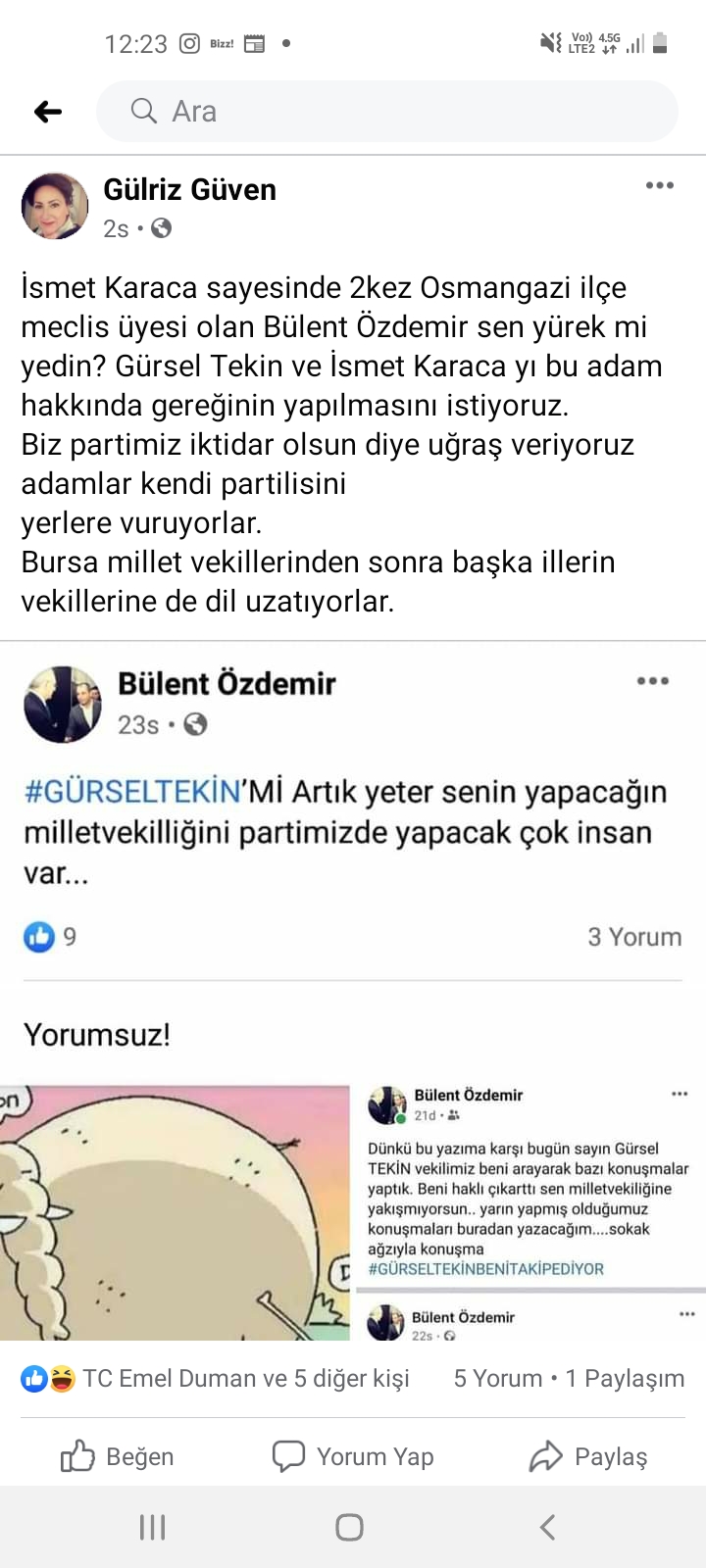View reactions from TC Emel Duman and others
The image size is (706, 1568).
(x=216, y=1379)
